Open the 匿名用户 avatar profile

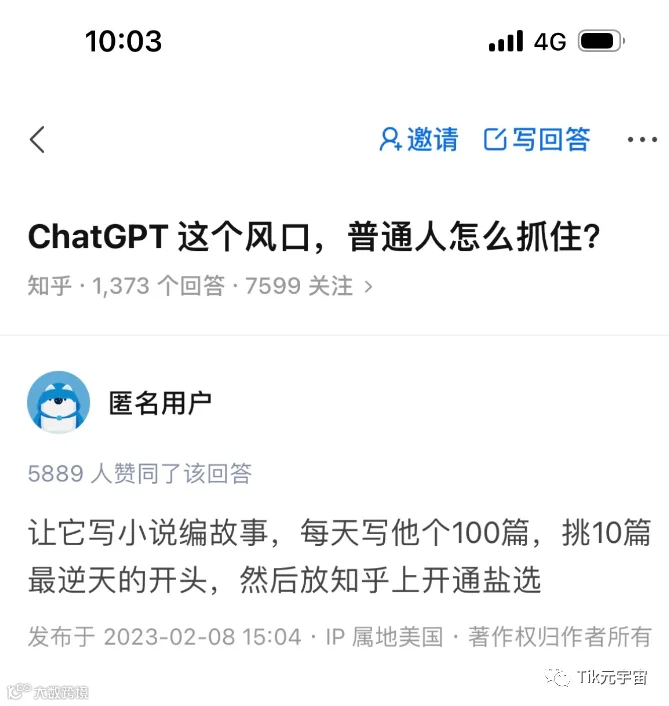pos(59,402)
